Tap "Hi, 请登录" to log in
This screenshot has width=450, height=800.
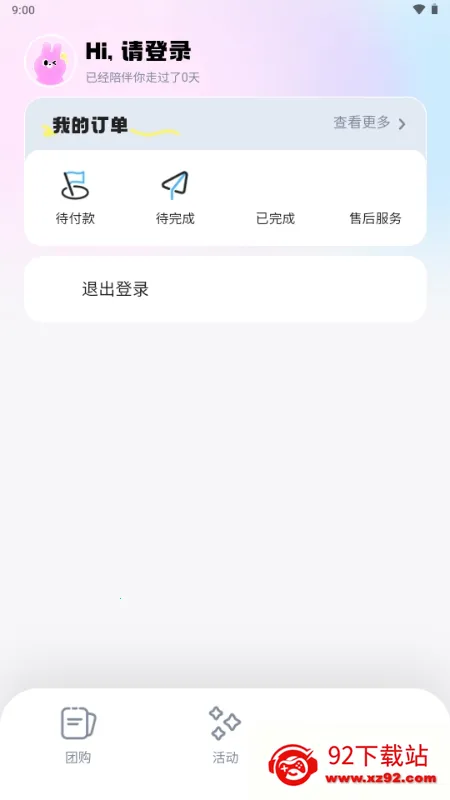click(x=138, y=52)
